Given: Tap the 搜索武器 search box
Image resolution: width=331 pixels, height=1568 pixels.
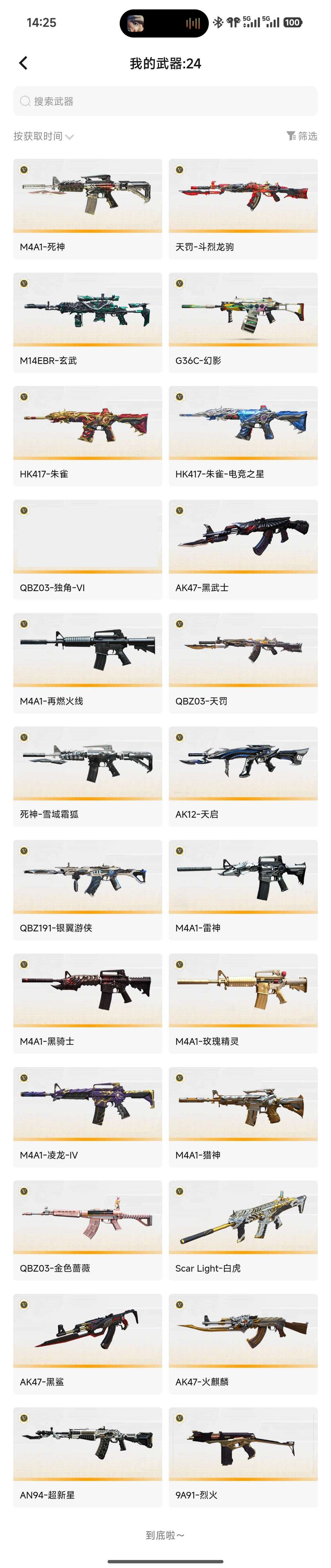Looking at the screenshot, I should tap(165, 101).
